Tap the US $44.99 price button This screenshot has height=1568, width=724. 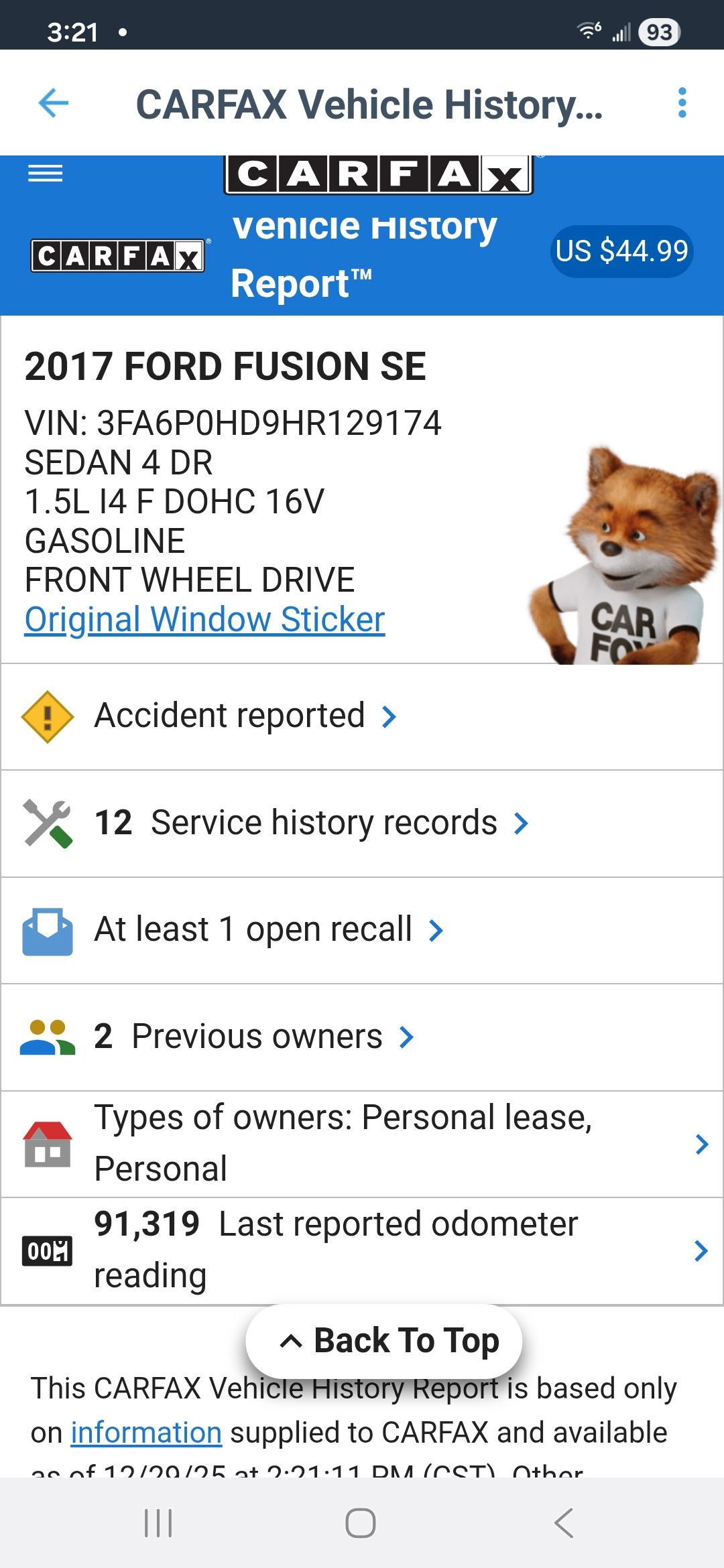(621, 251)
